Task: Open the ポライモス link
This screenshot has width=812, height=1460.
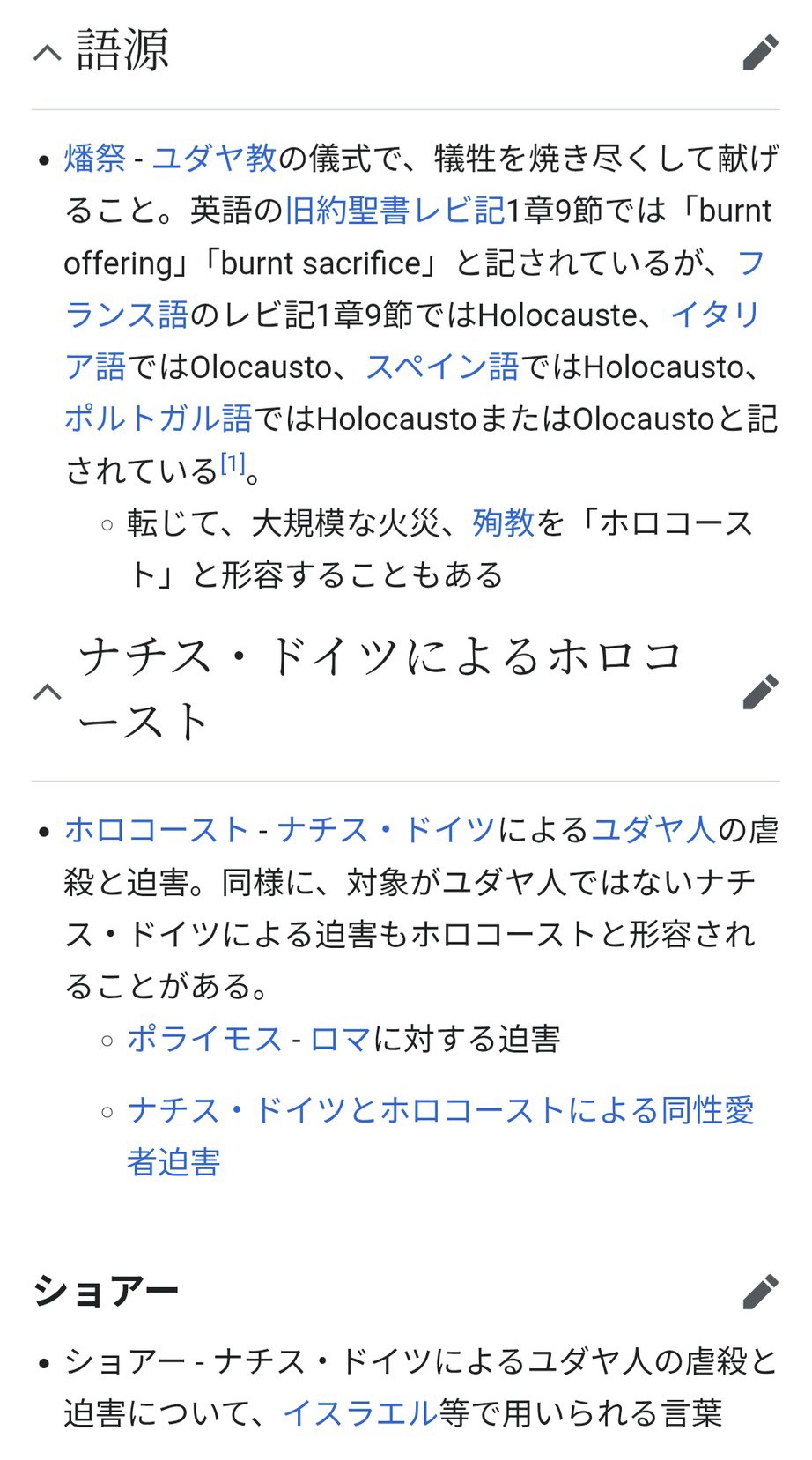Action: [x=204, y=1039]
